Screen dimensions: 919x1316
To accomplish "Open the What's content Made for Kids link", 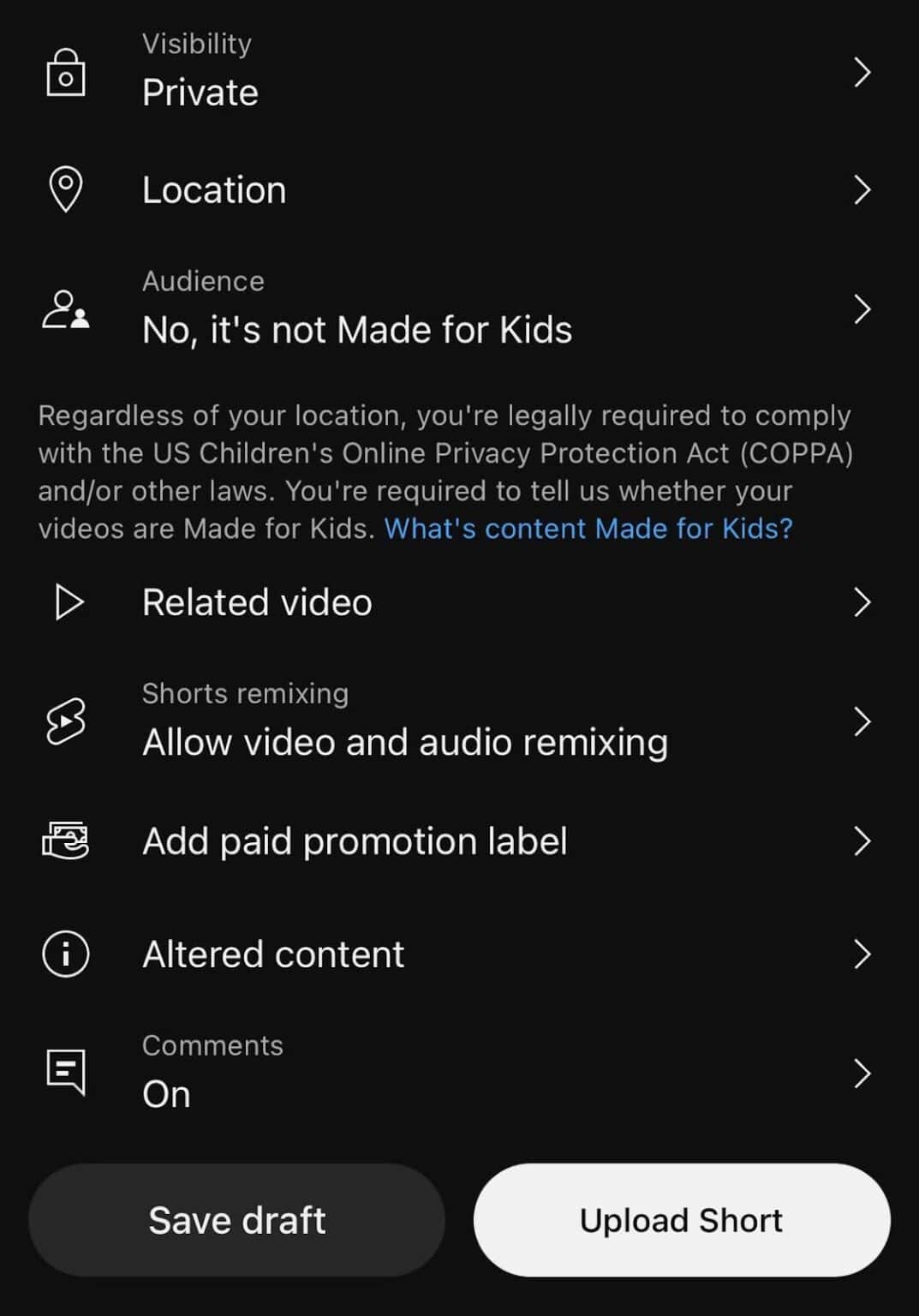I will [588, 529].
